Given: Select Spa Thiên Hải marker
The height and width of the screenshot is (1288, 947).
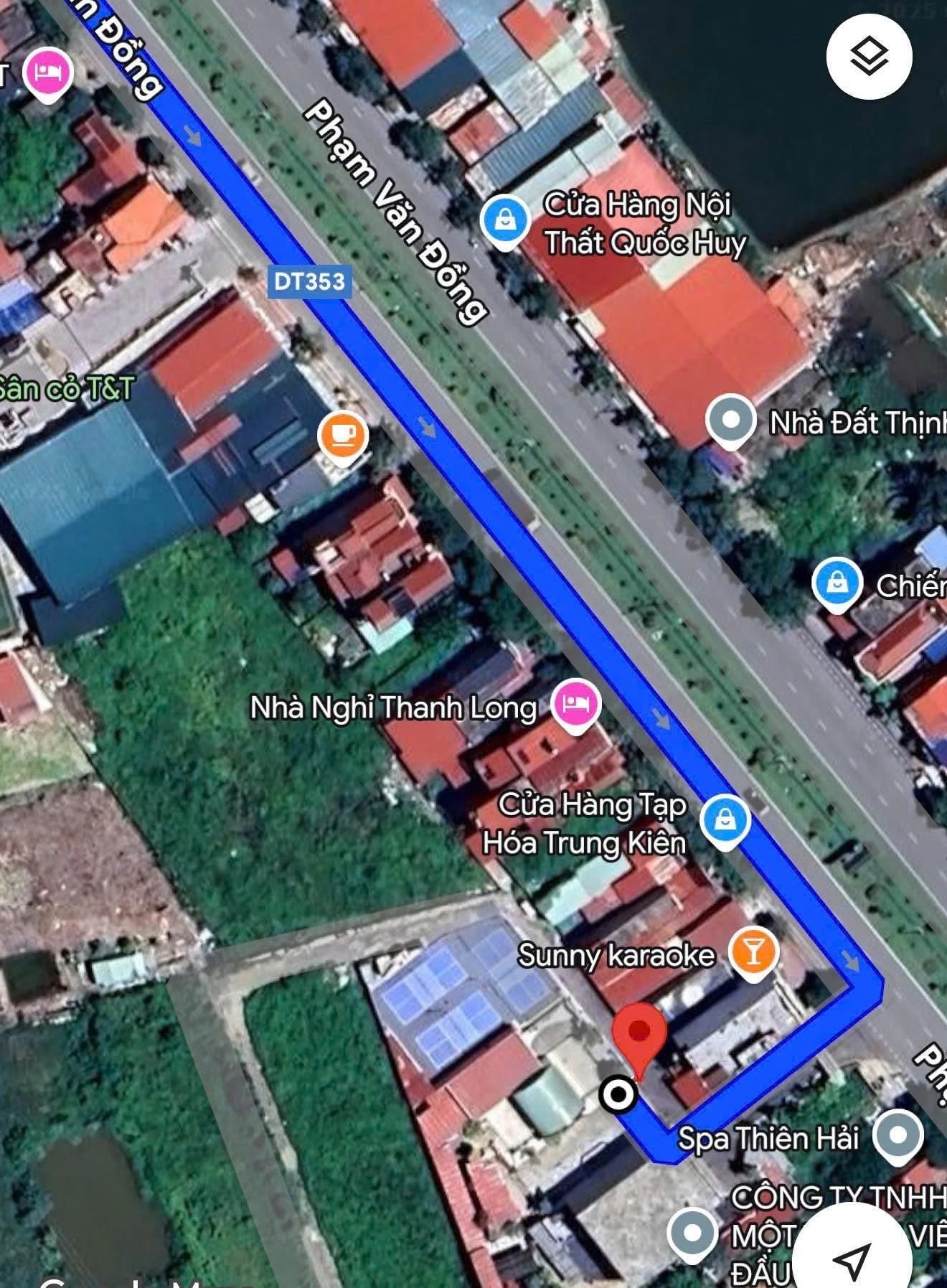Looking at the screenshot, I should (x=897, y=1135).
